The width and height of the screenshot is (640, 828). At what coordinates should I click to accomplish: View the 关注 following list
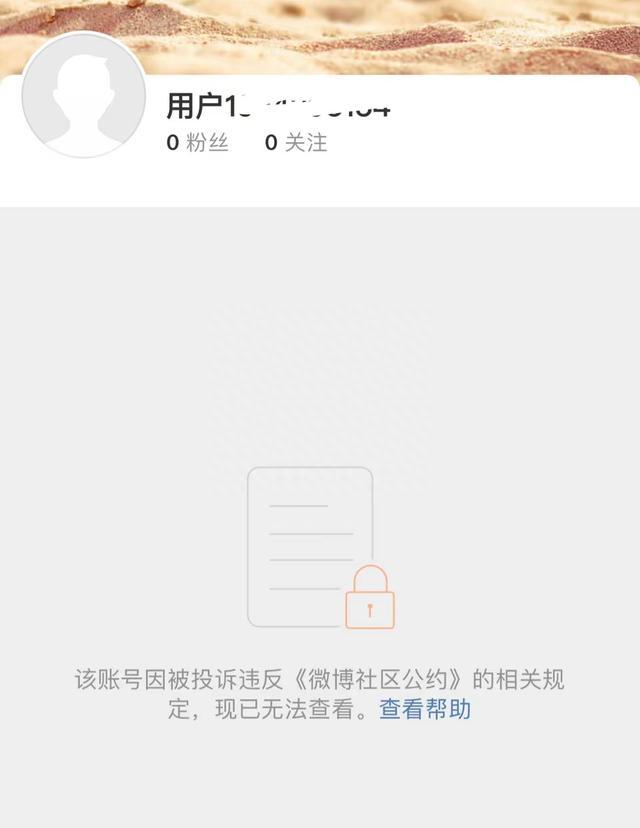296,143
